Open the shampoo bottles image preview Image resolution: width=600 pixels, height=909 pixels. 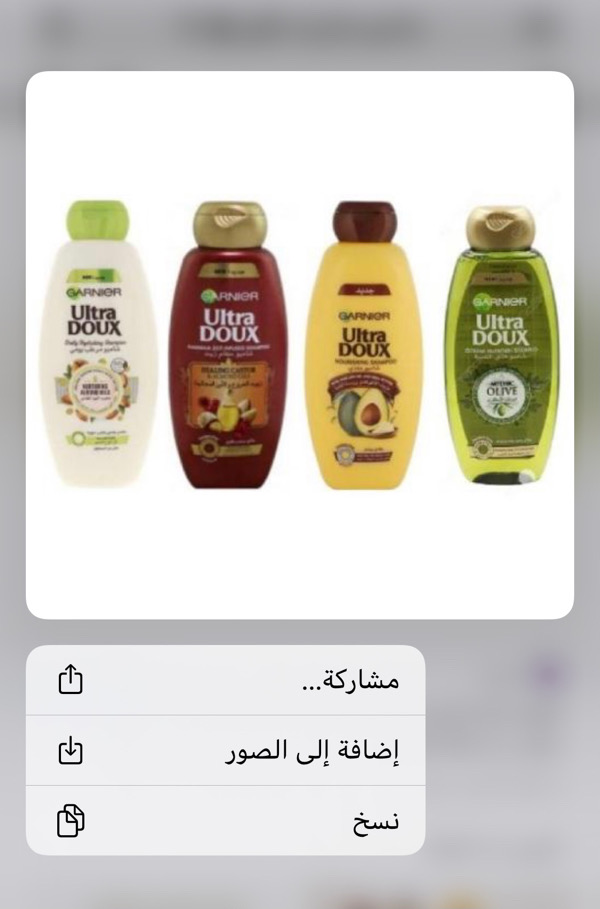300,345
